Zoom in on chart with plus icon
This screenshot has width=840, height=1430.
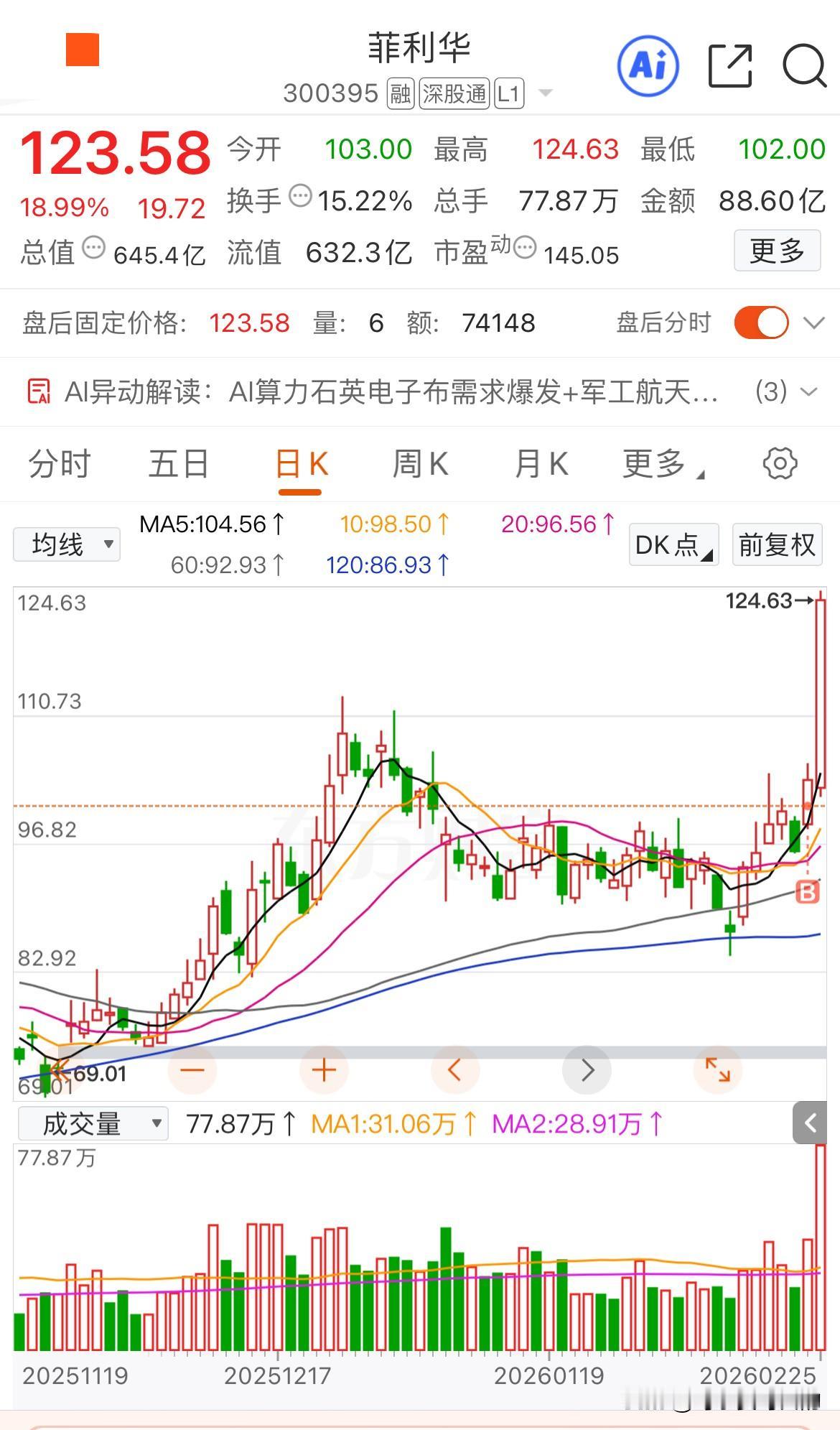tap(323, 1069)
